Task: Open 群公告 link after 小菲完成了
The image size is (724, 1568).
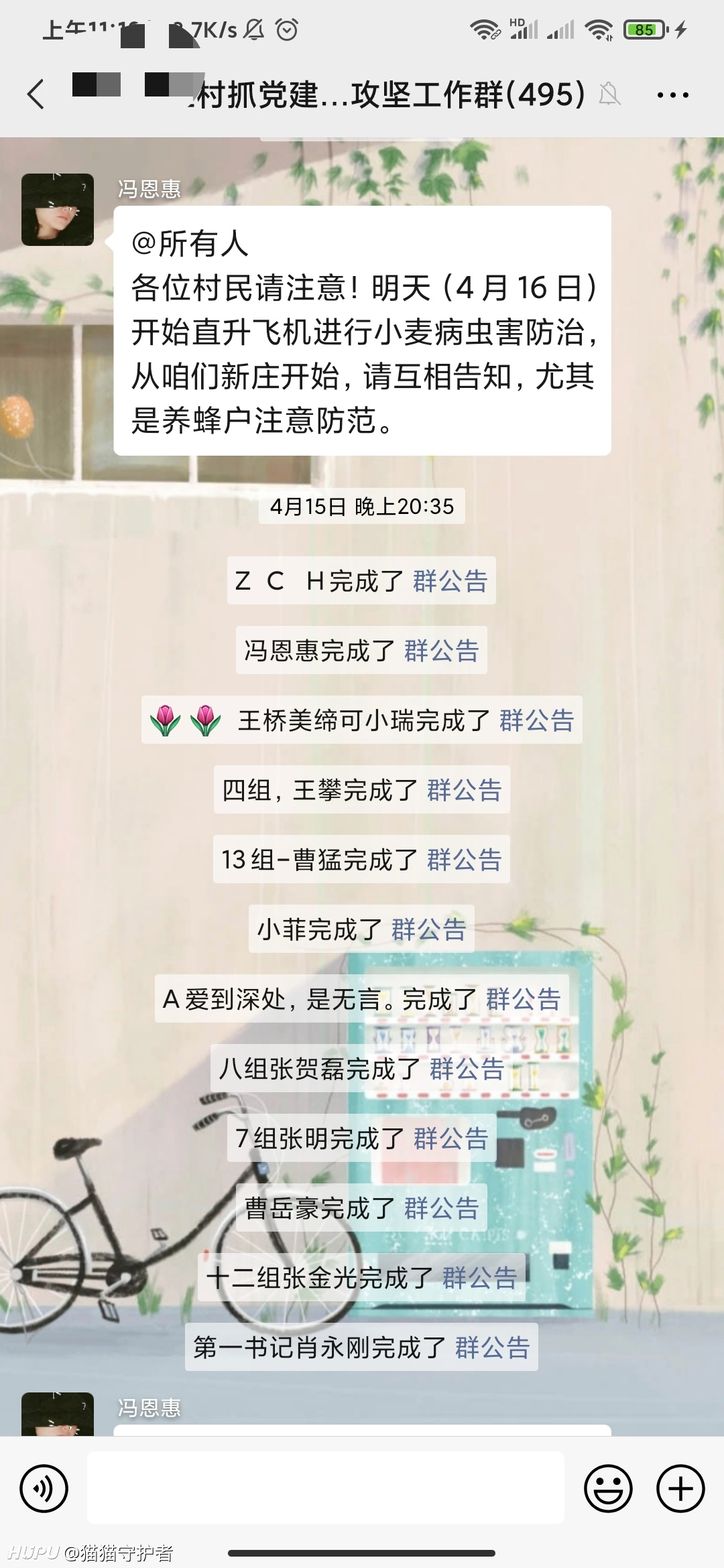Action: 429,929
